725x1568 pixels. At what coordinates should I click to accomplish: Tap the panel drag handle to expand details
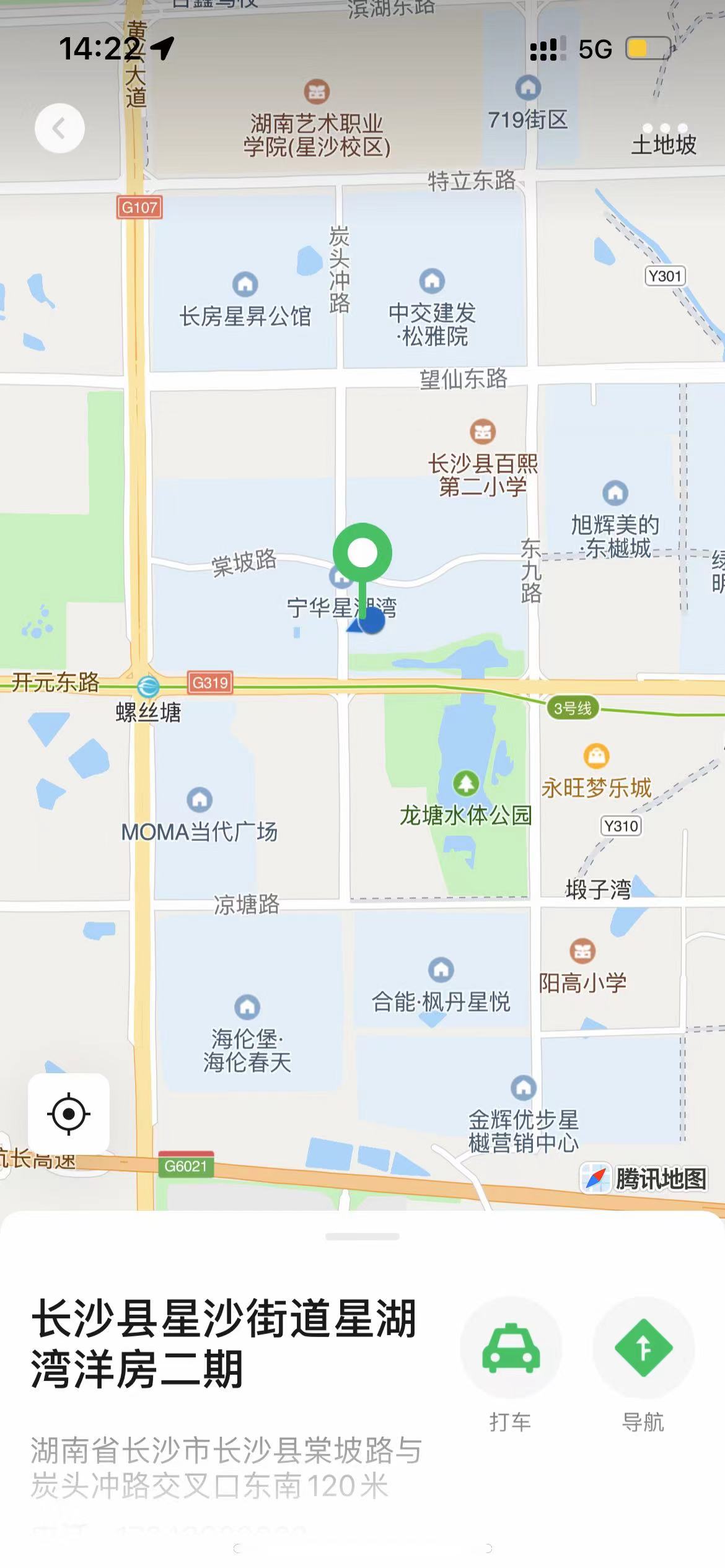362,1237
